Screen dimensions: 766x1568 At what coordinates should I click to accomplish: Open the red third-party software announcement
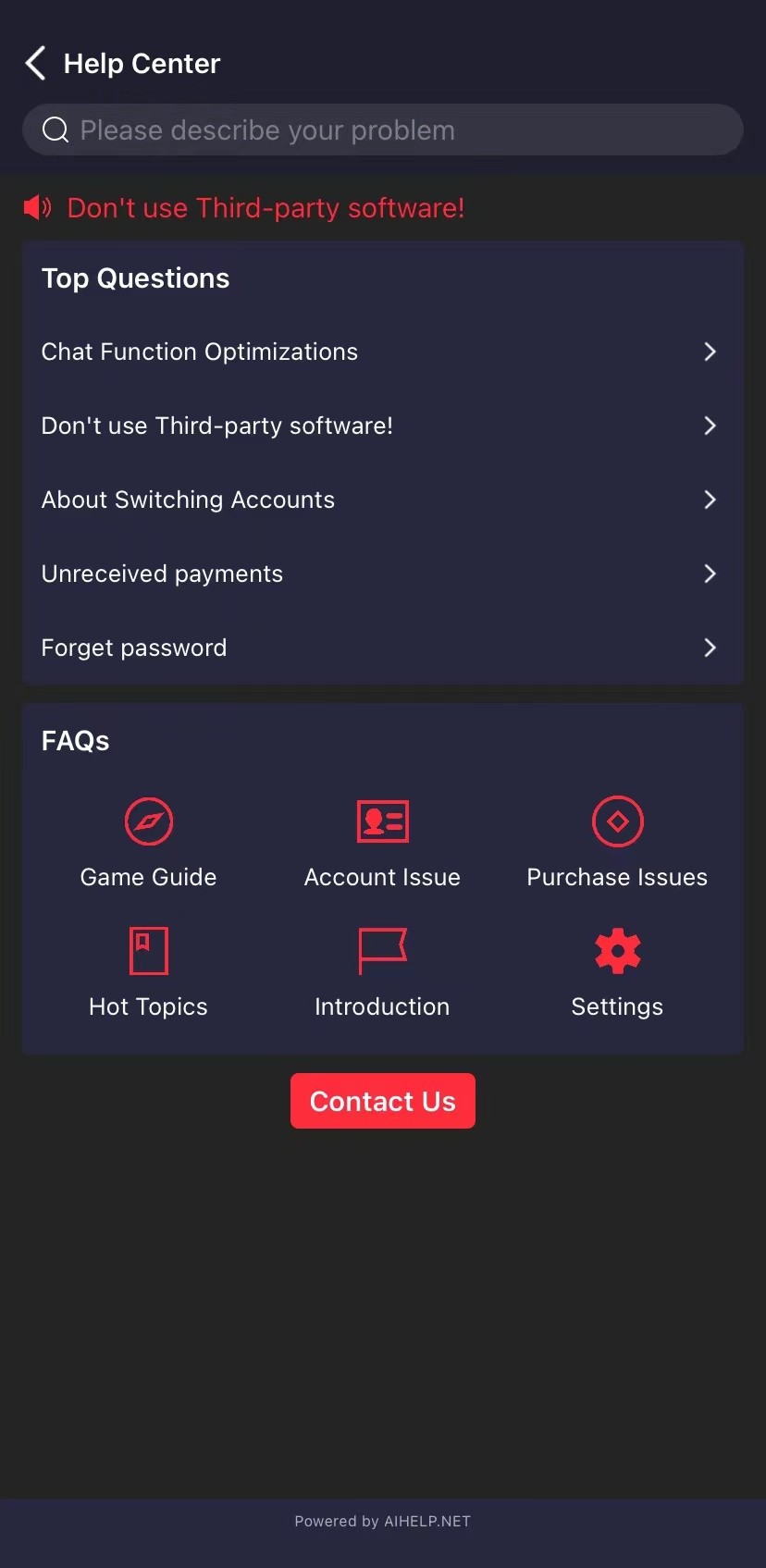click(244, 208)
